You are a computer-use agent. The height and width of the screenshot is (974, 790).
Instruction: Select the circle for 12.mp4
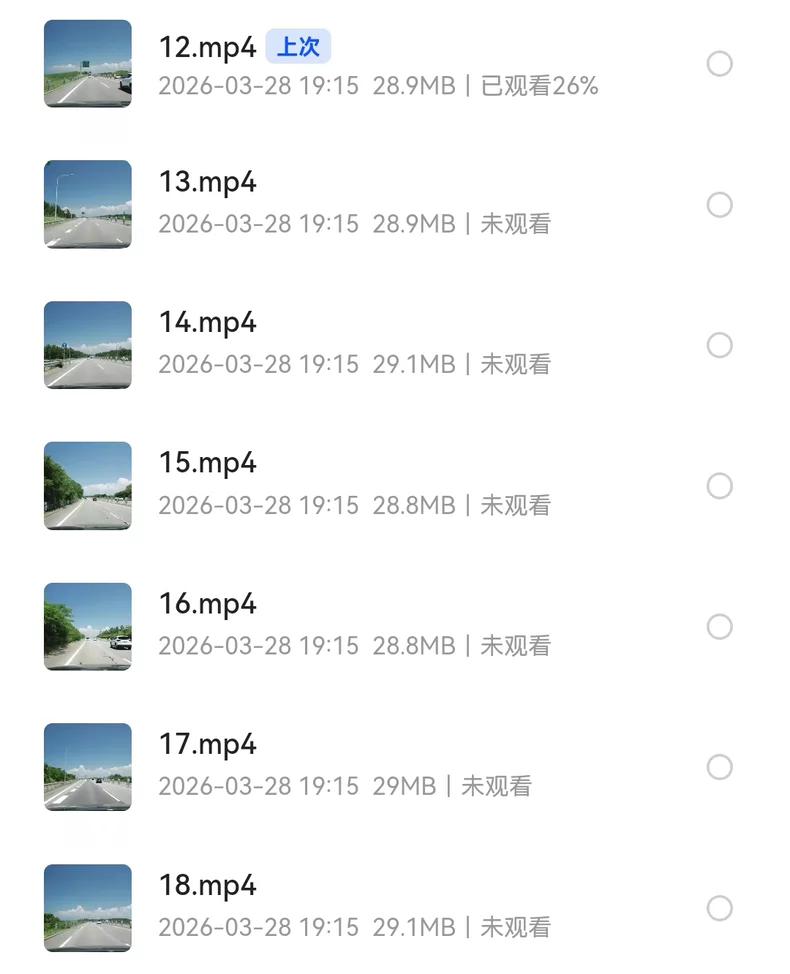coord(719,64)
